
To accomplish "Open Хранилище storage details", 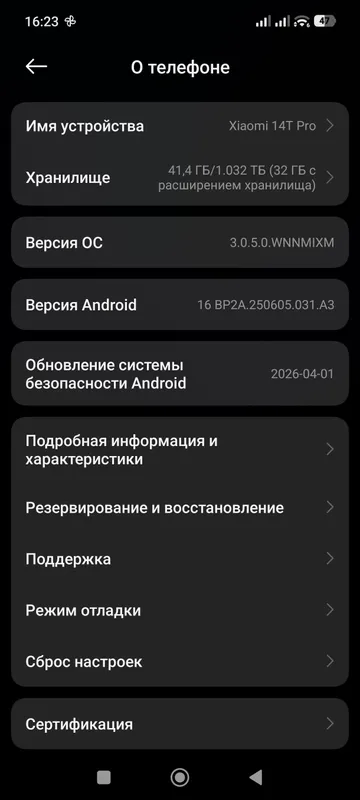I will (x=180, y=178).
